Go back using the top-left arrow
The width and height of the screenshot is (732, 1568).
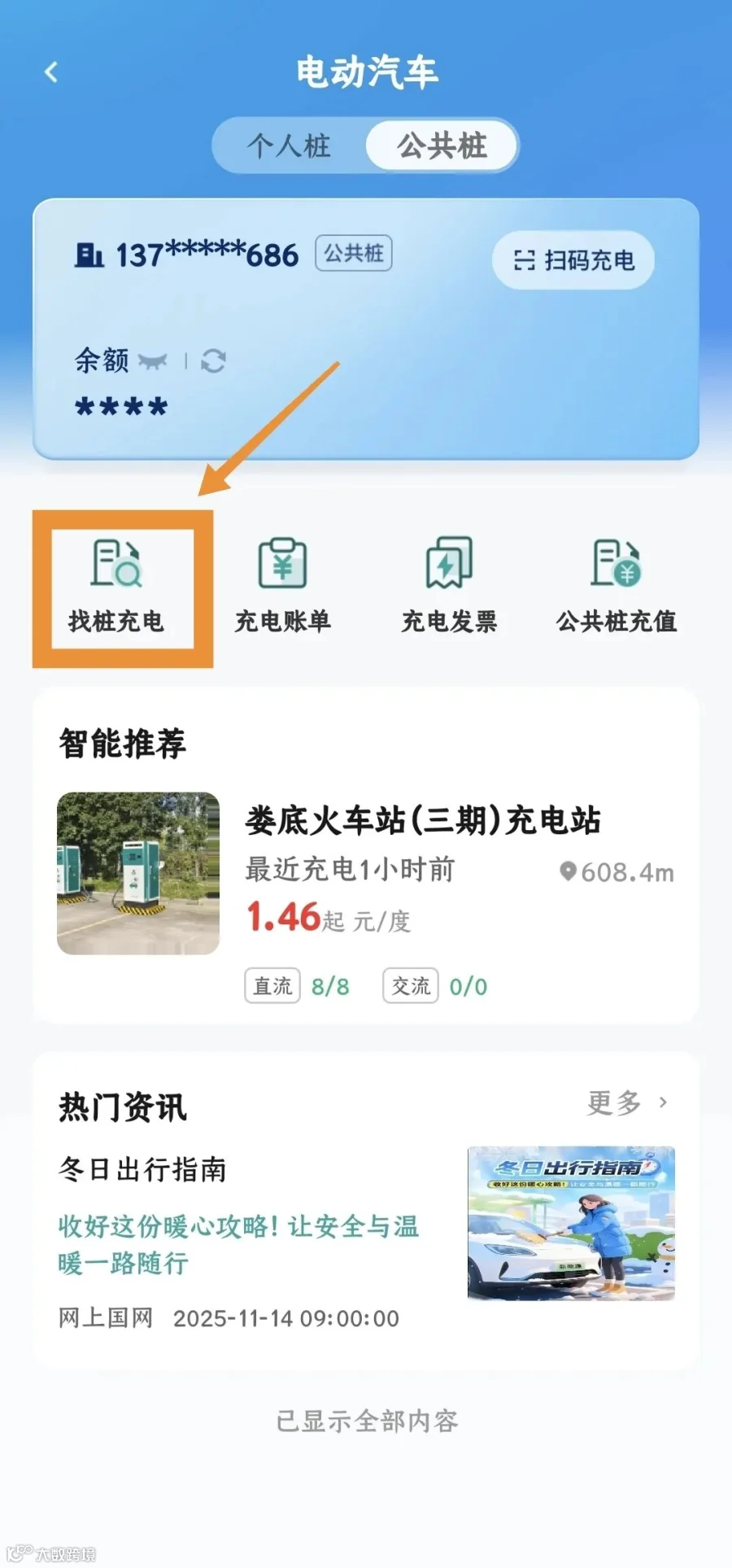point(51,72)
